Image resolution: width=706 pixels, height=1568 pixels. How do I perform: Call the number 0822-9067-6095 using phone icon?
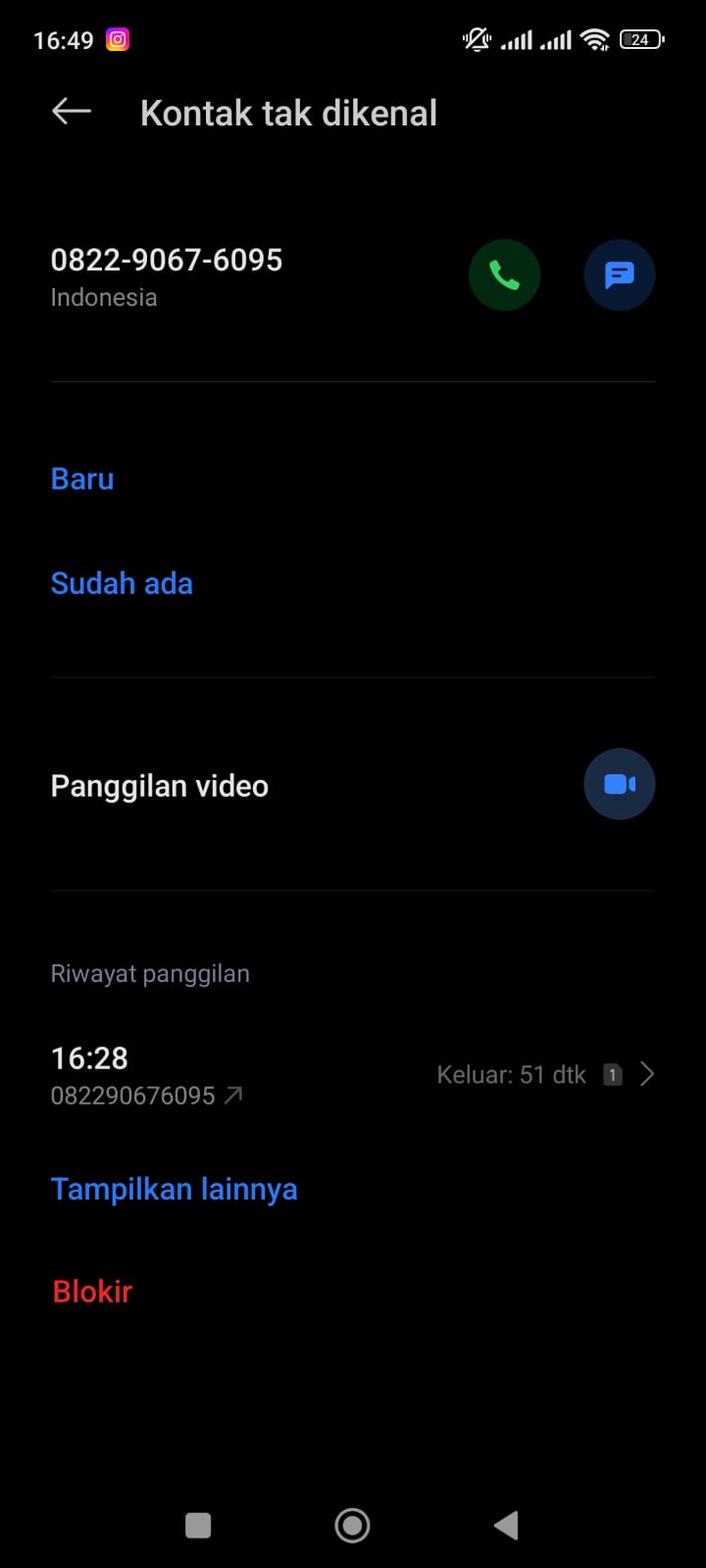coord(504,274)
